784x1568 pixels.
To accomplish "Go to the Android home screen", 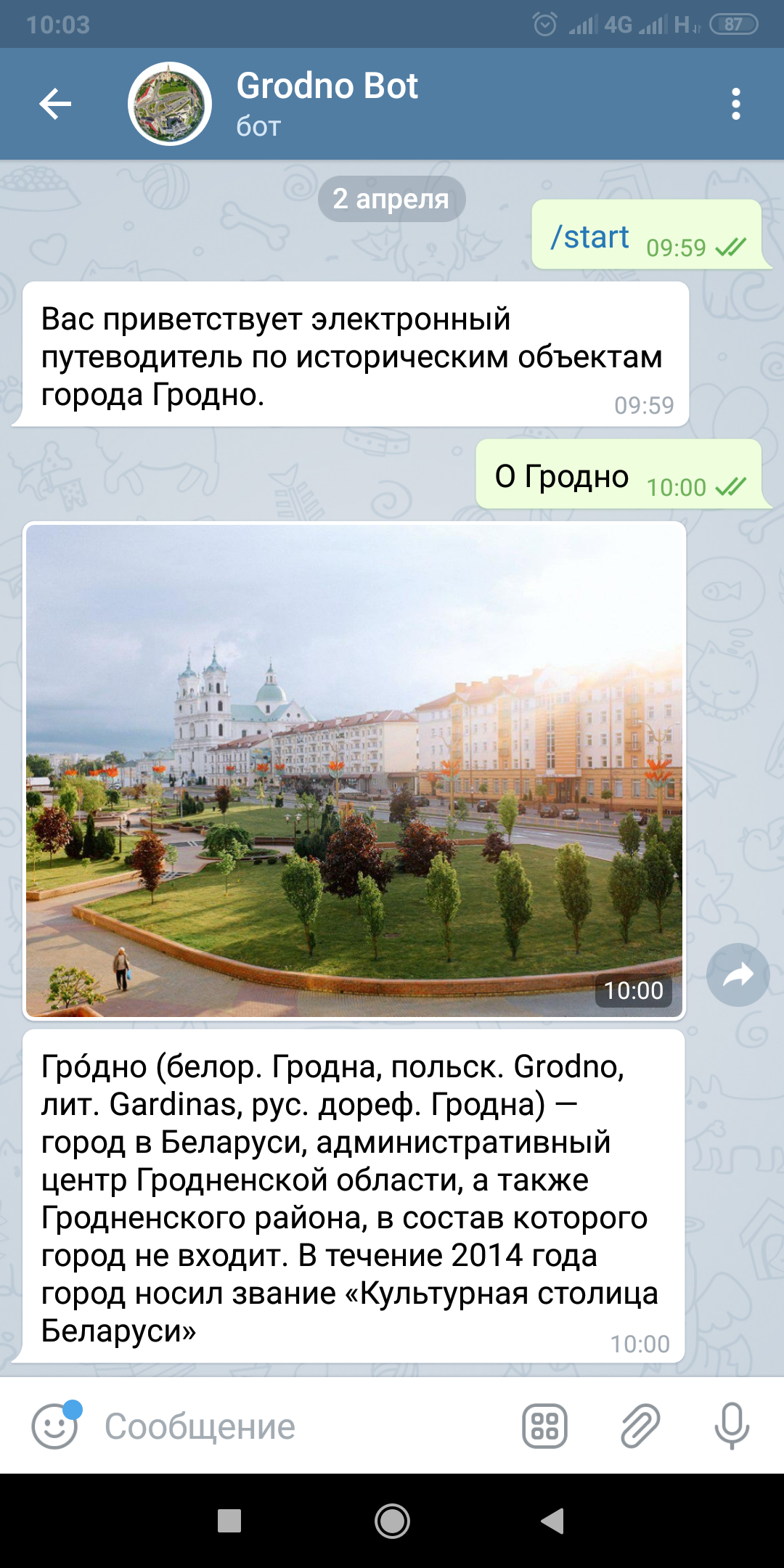I will (392, 1521).
